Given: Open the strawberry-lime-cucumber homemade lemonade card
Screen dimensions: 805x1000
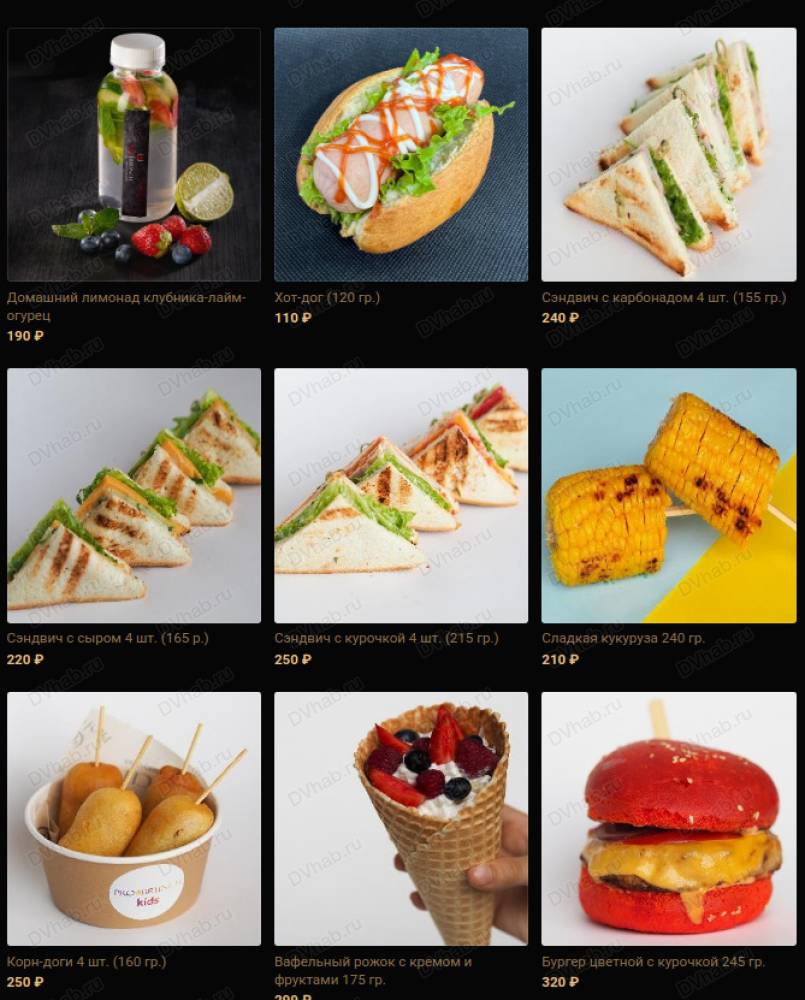Looking at the screenshot, I should pos(134,155).
